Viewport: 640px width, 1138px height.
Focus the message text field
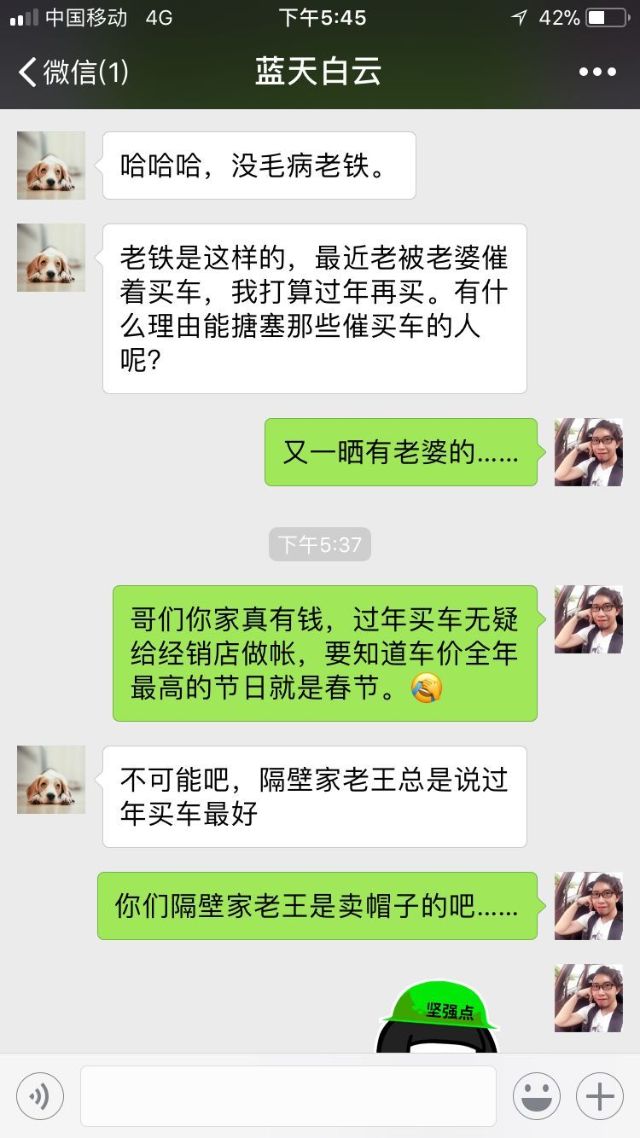pos(288,1097)
